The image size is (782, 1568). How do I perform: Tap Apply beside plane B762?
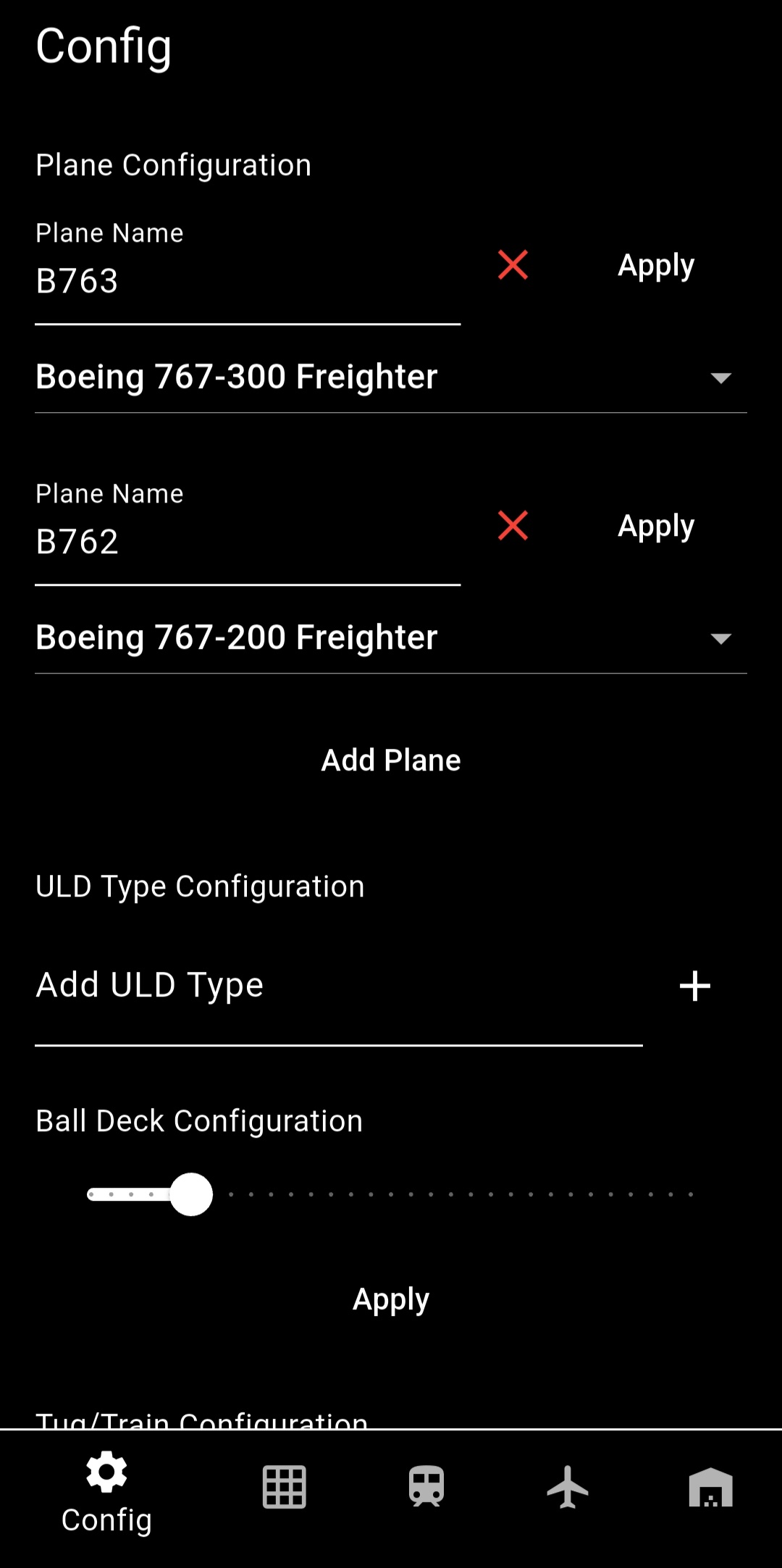(x=655, y=526)
